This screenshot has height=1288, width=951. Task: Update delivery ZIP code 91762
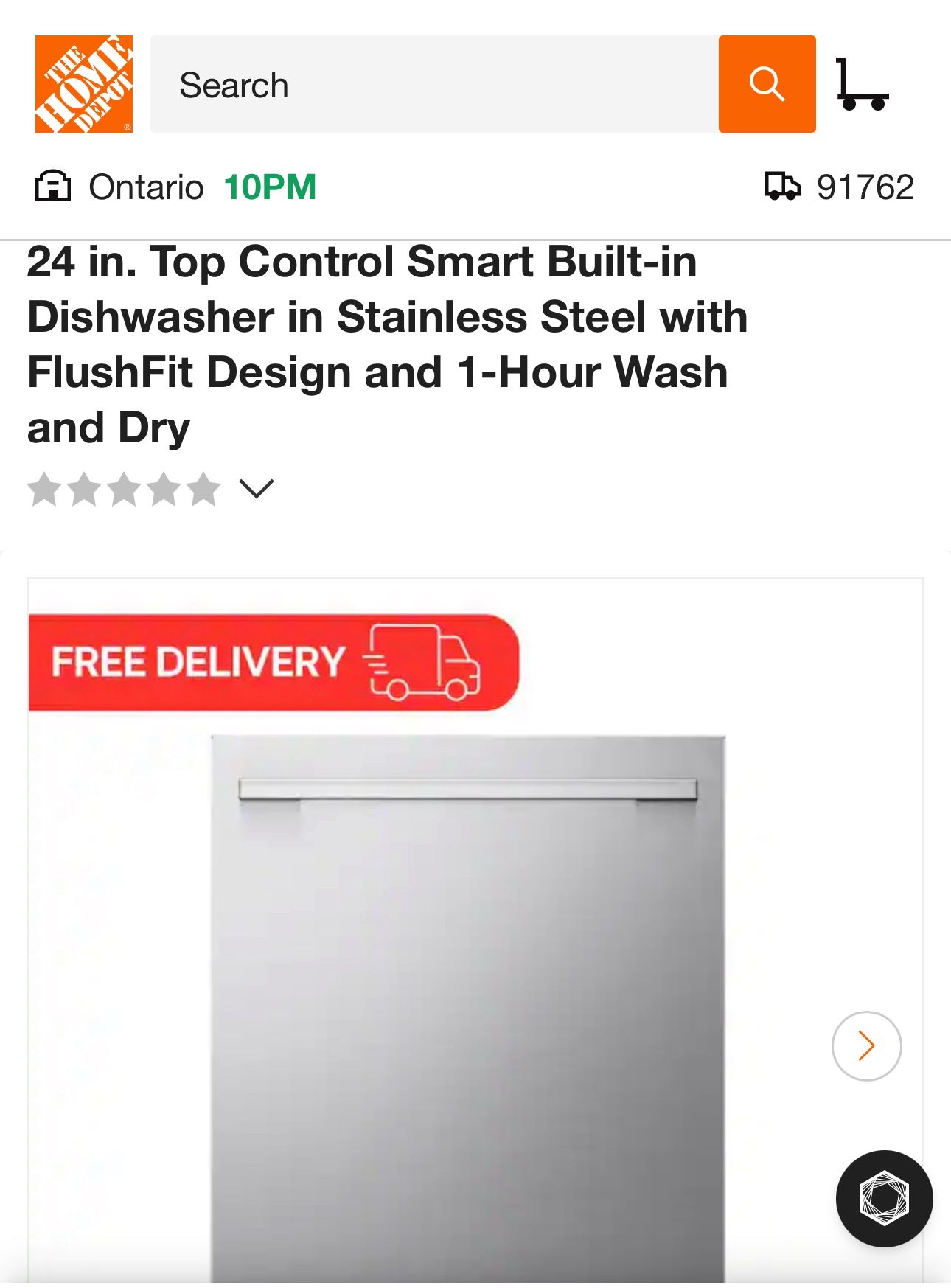(x=840, y=187)
